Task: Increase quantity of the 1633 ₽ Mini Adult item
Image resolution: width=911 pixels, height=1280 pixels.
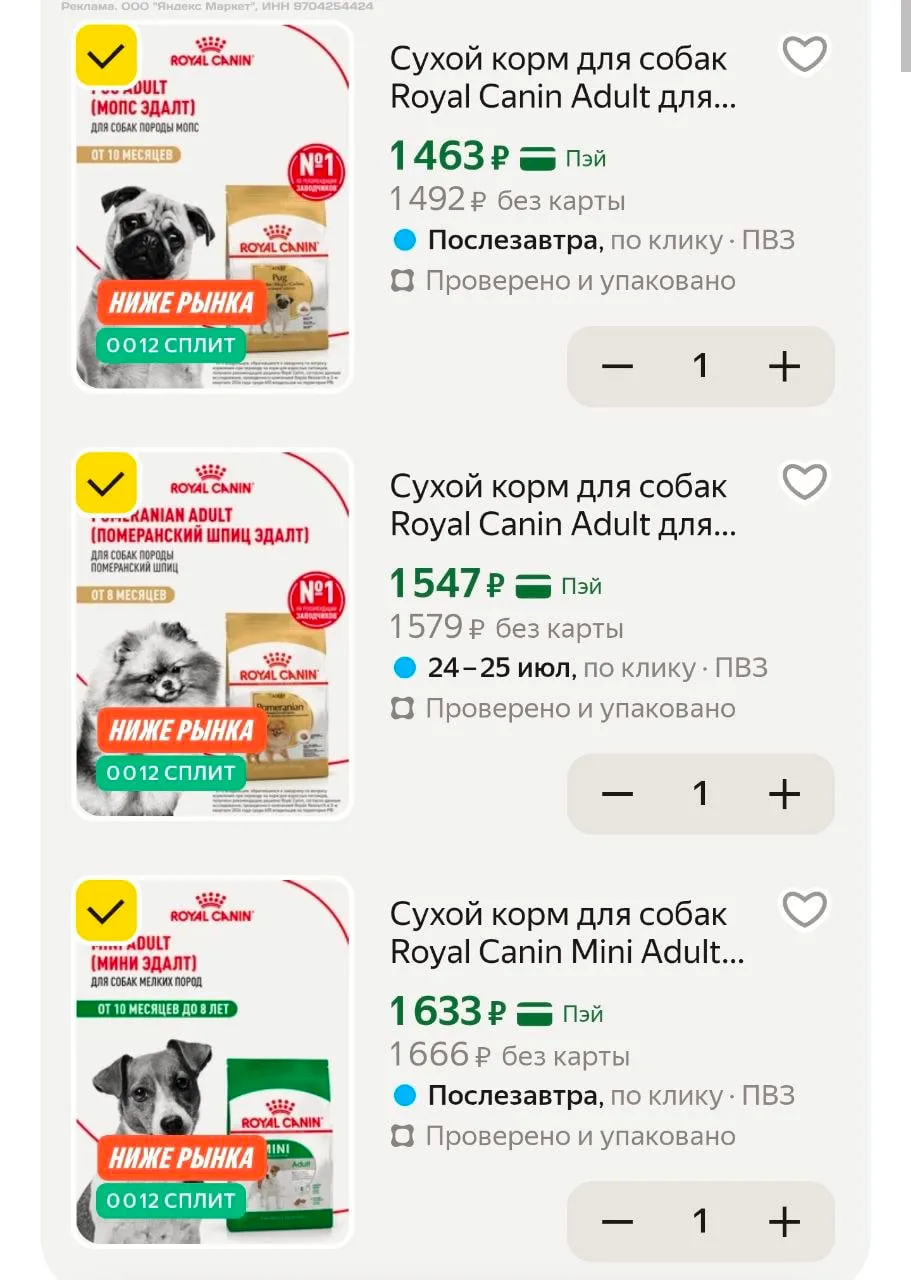Action: point(784,1221)
